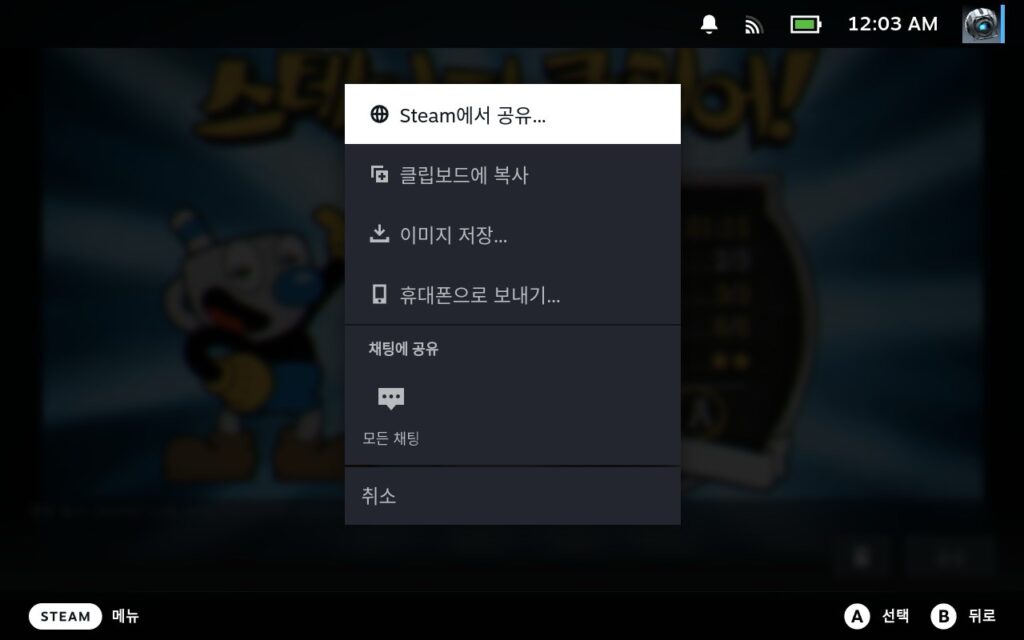Viewport: 1024px width, 640px height.
Task: Copy the screenshot via 클립보드에 복사
Action: pyautogui.click(x=512, y=175)
